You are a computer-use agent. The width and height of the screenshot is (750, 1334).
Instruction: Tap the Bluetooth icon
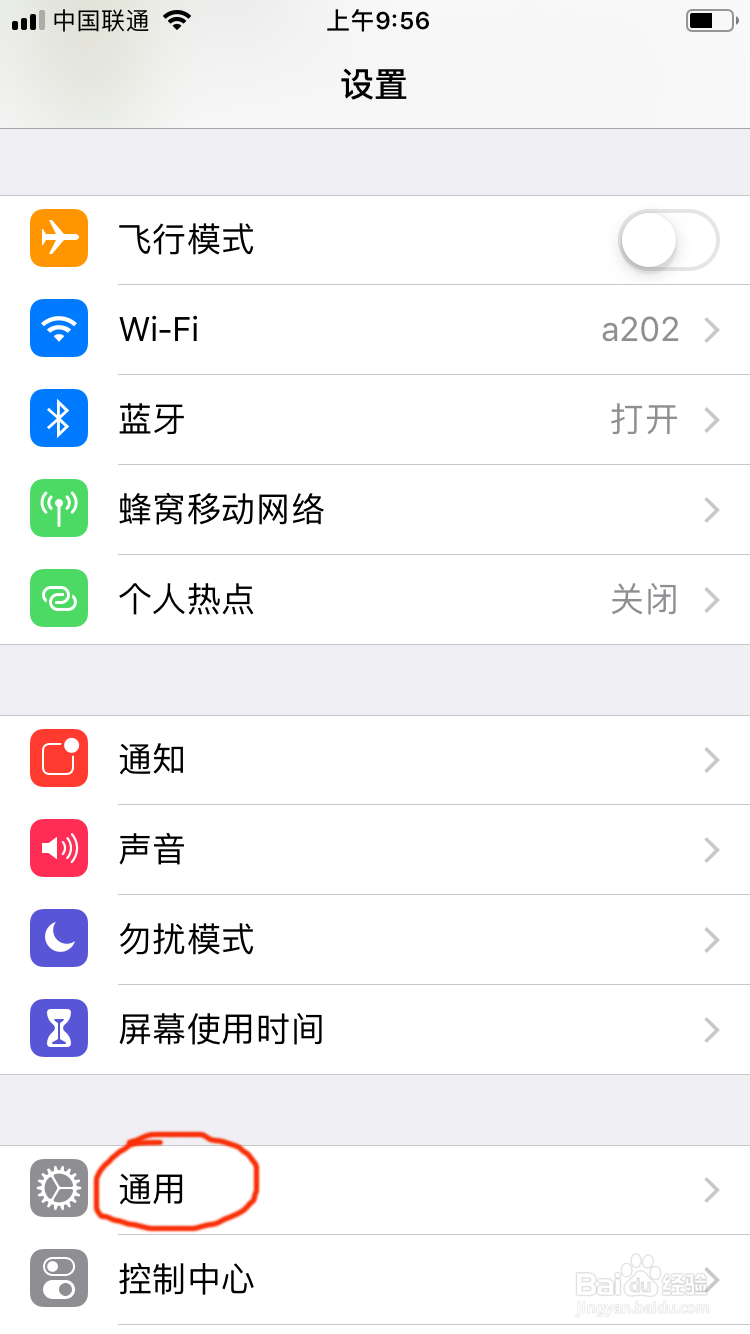(58, 418)
